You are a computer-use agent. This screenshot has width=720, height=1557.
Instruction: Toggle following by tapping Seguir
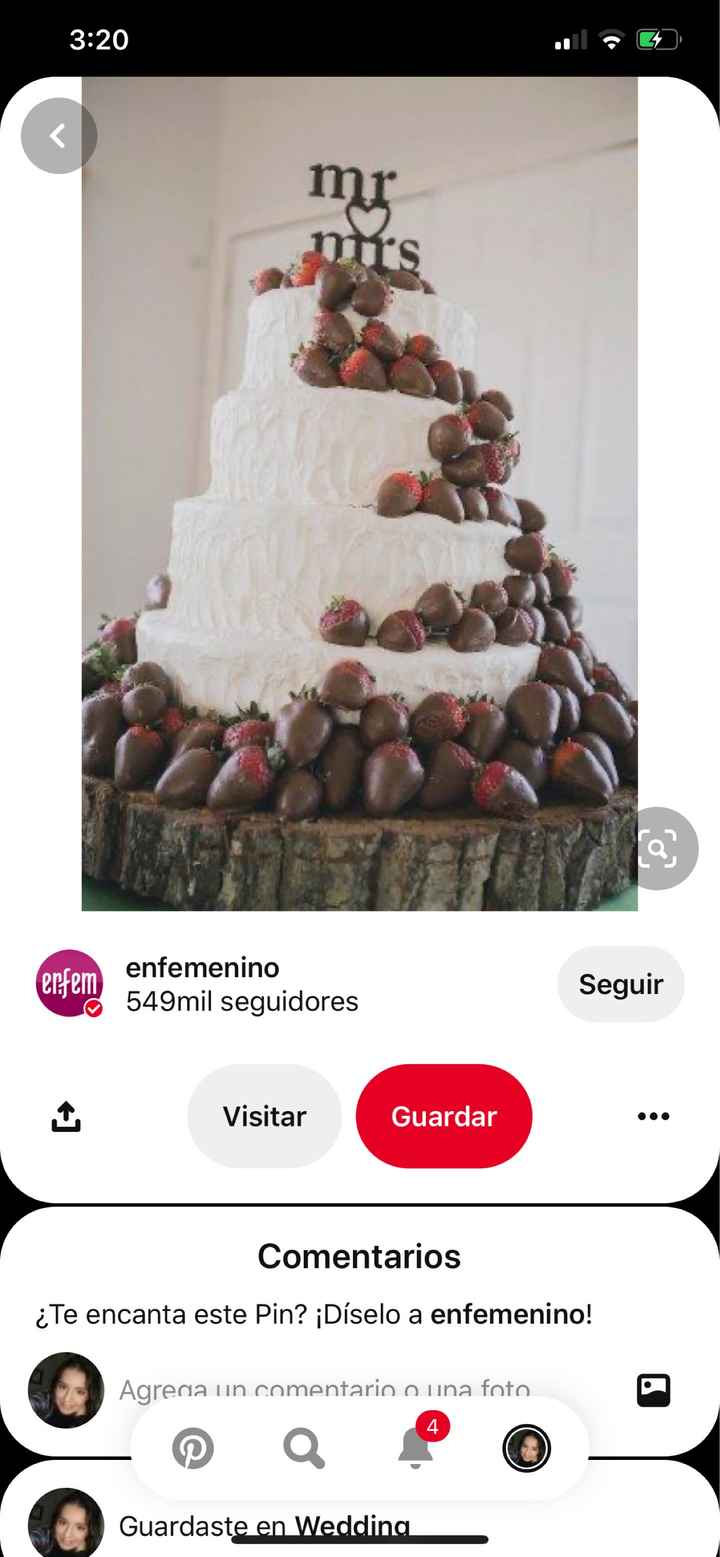coord(620,984)
